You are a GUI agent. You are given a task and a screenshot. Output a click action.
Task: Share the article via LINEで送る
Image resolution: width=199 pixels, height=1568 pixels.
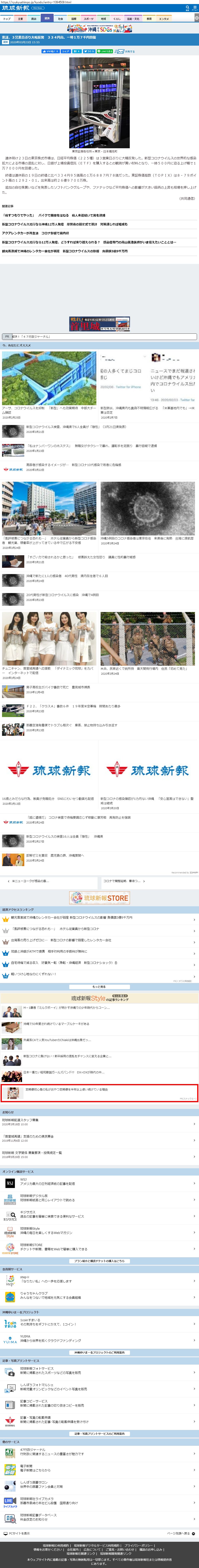(105, 52)
